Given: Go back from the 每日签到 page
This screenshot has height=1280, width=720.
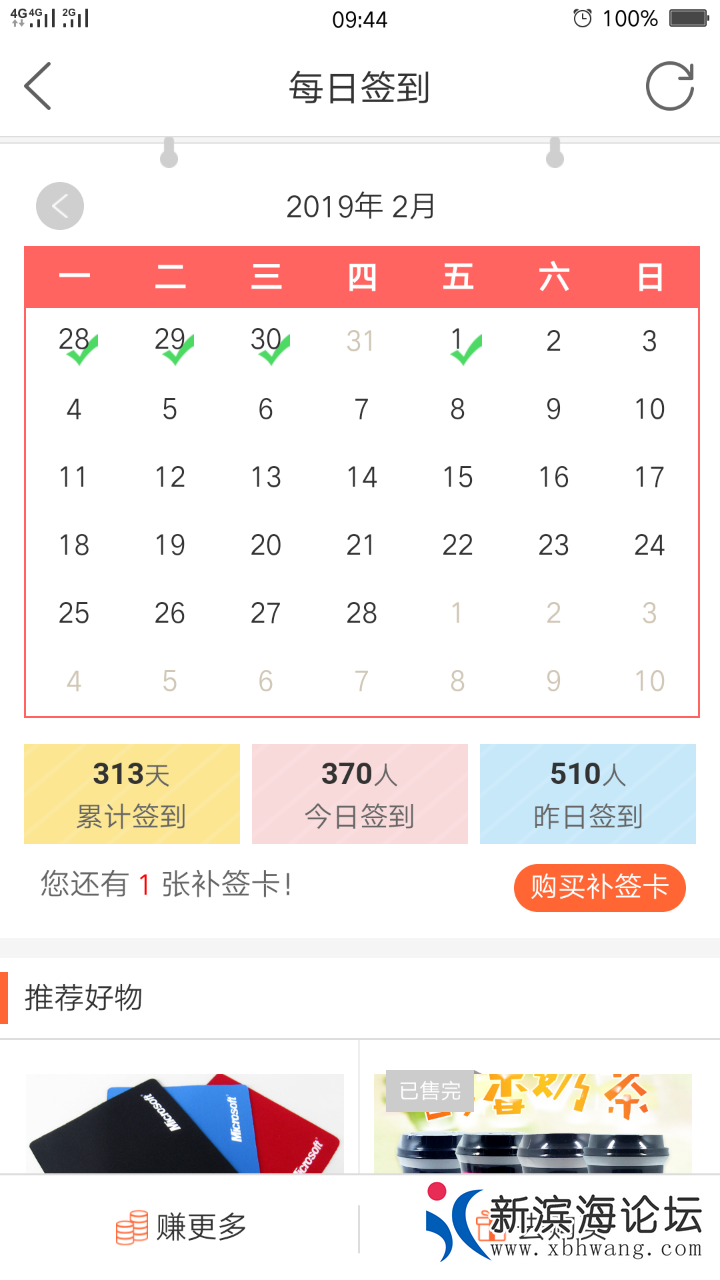Looking at the screenshot, I should 38,87.
